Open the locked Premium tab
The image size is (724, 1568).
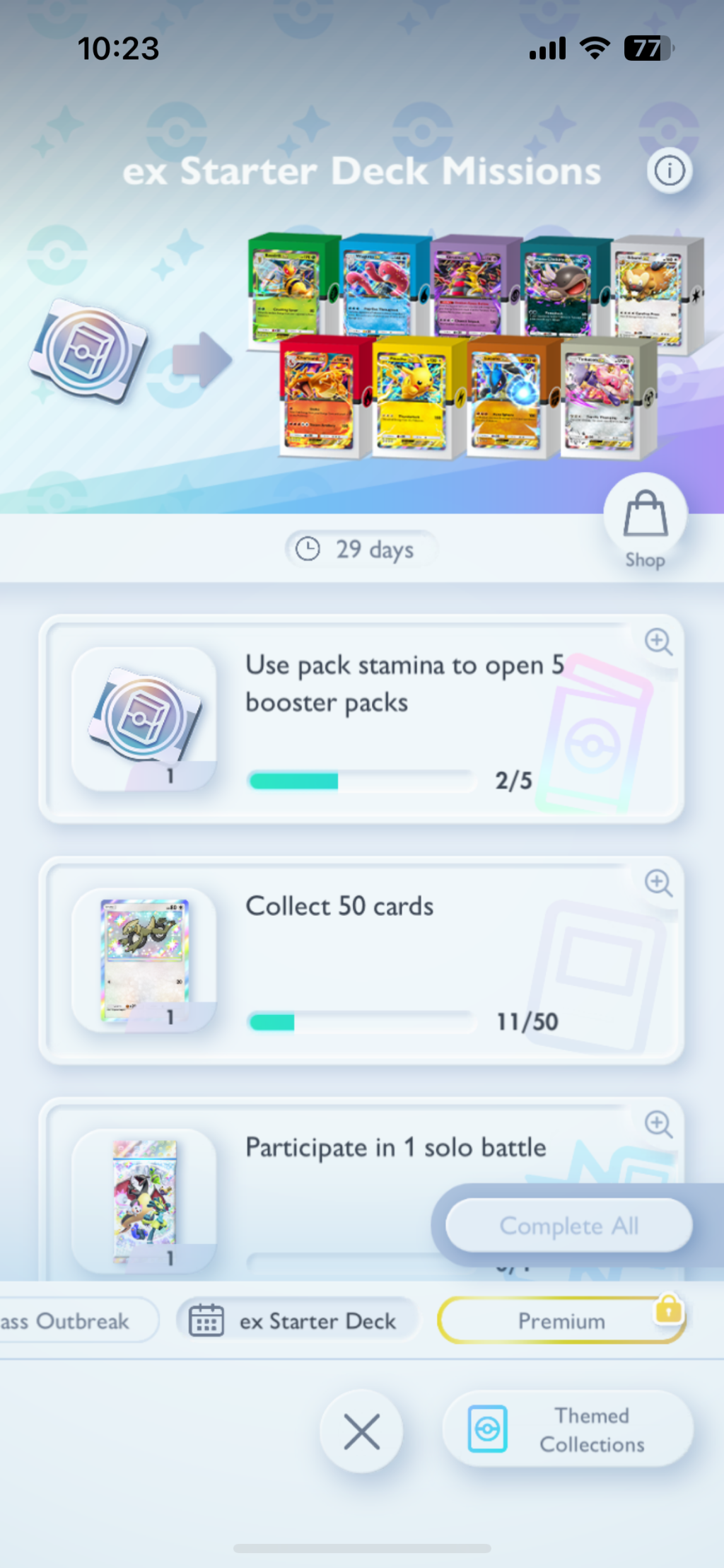click(562, 1320)
